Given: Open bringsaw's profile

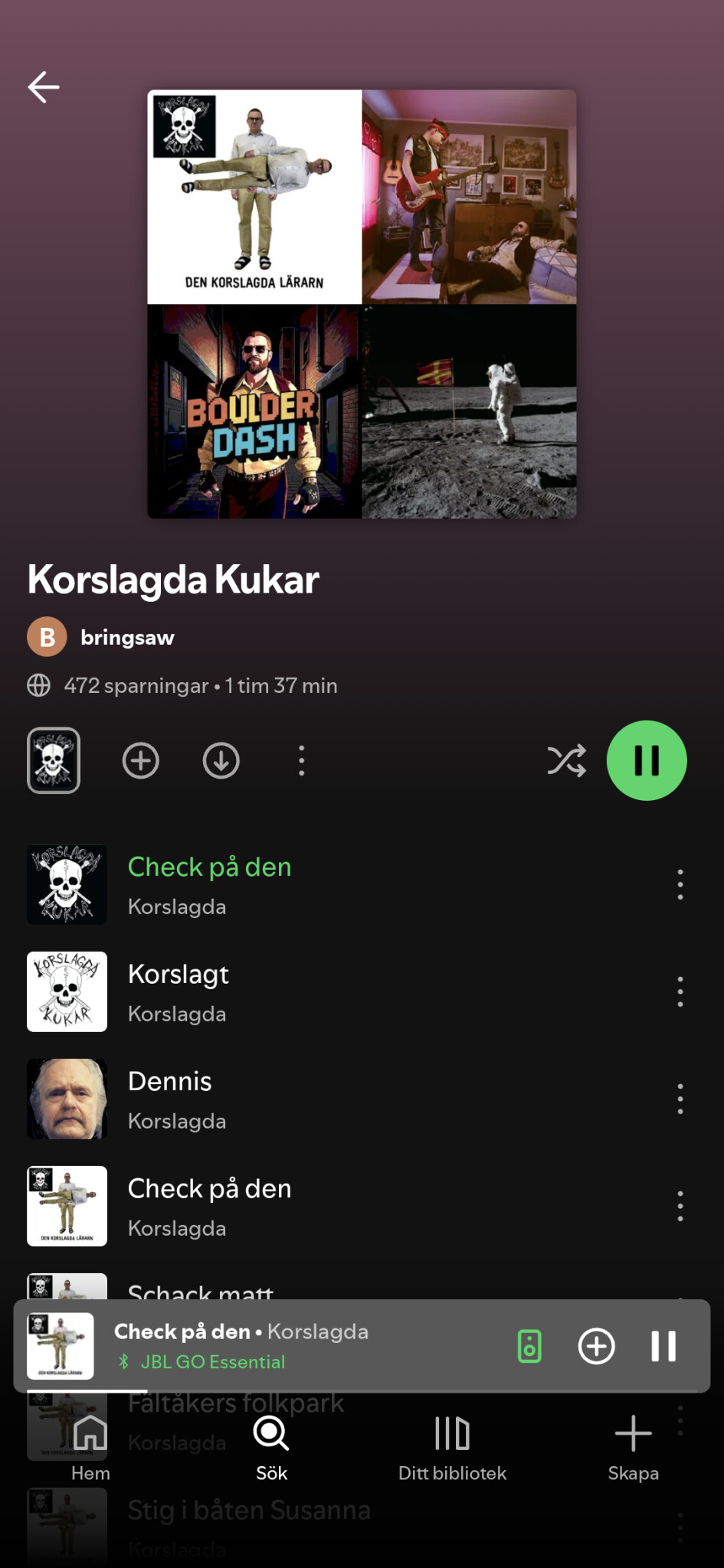Looking at the screenshot, I should 127,637.
